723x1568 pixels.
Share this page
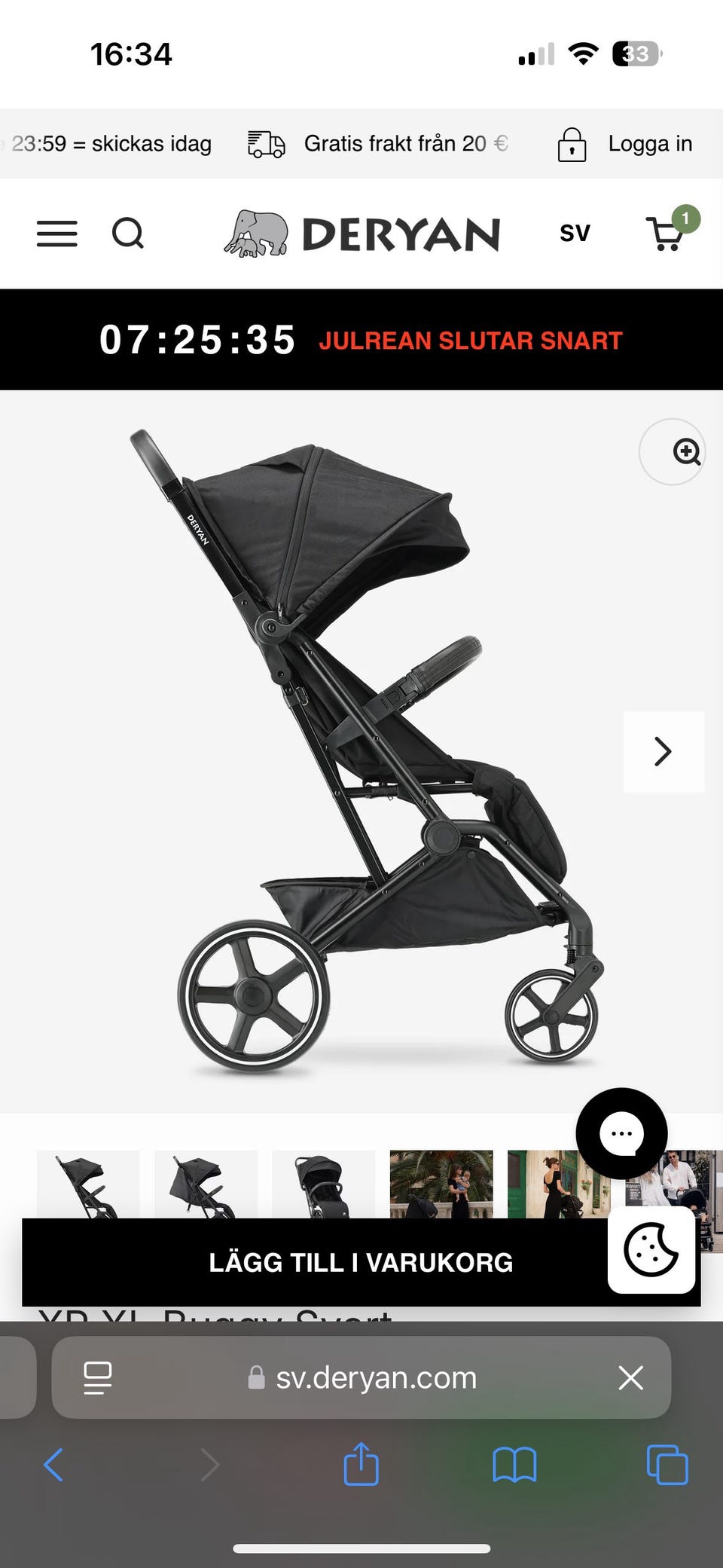click(361, 1465)
